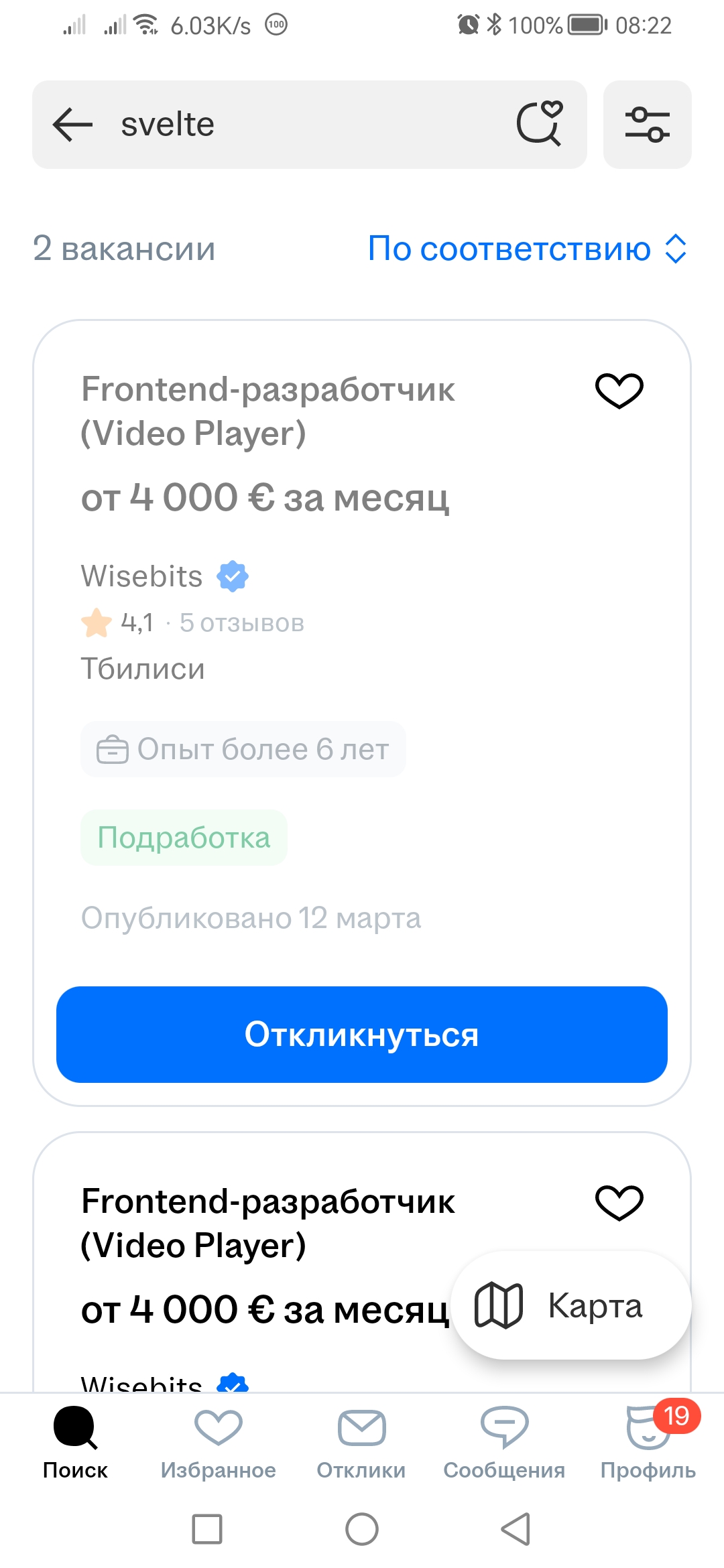Switch to the Избранное tab
The image size is (724, 1568).
[219, 1444]
